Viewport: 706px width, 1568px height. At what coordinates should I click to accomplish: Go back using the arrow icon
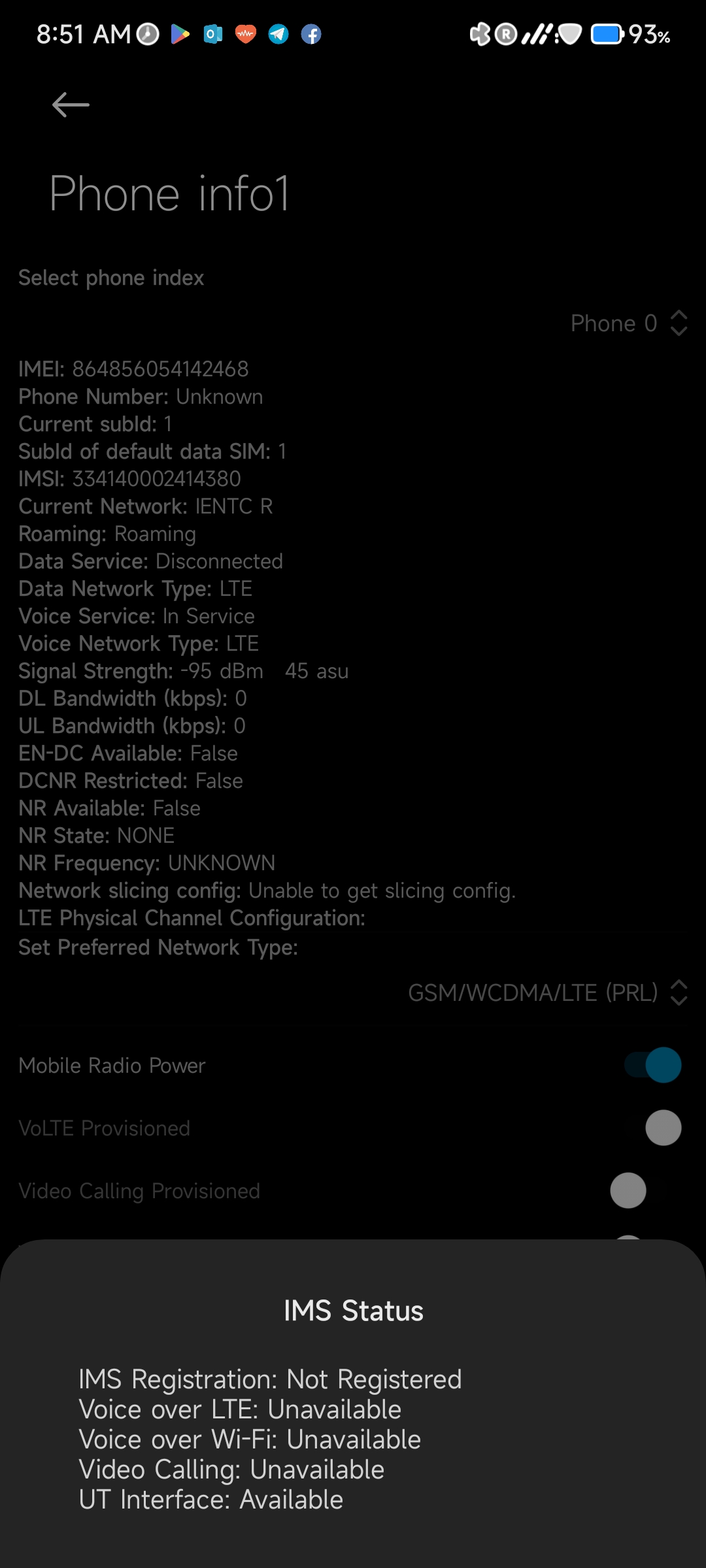tap(71, 105)
